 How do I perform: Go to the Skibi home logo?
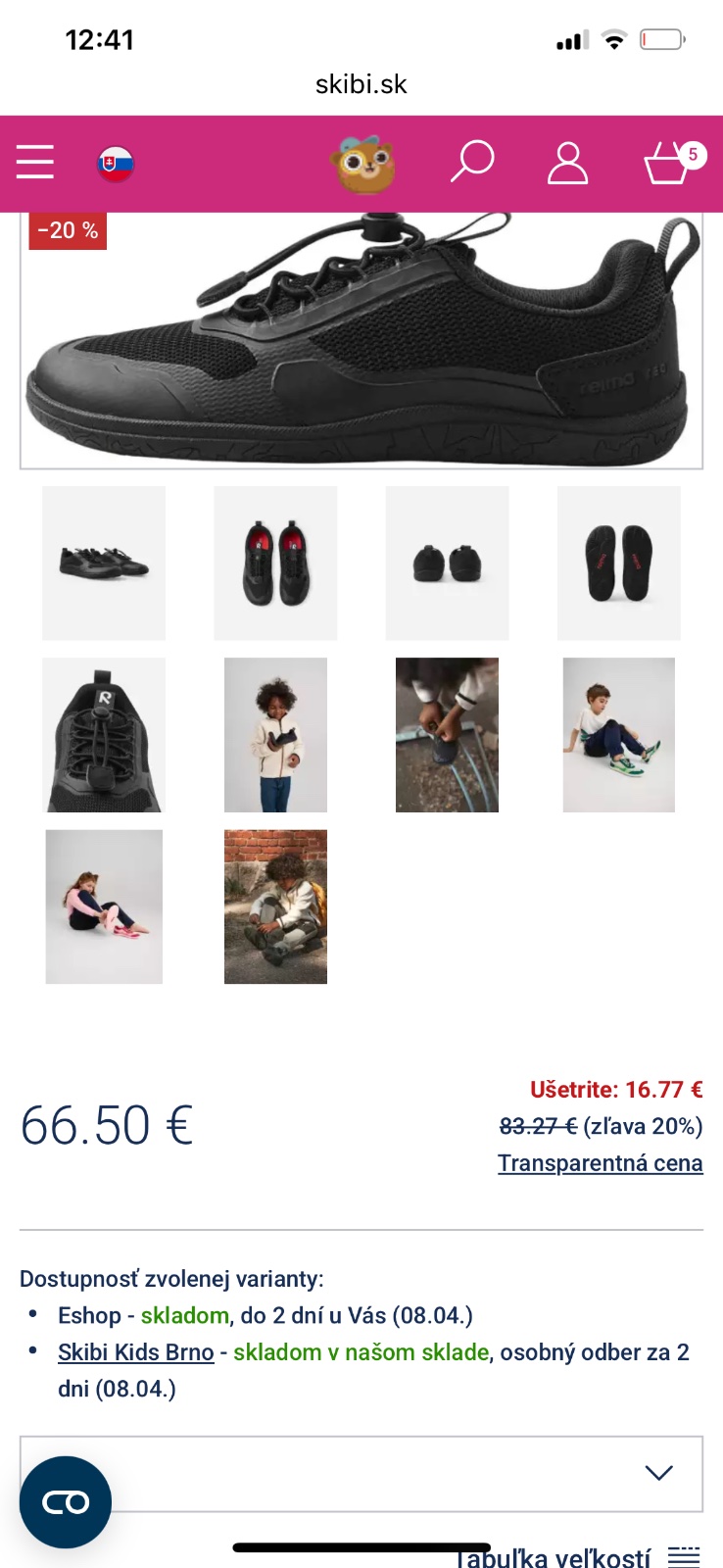click(363, 164)
